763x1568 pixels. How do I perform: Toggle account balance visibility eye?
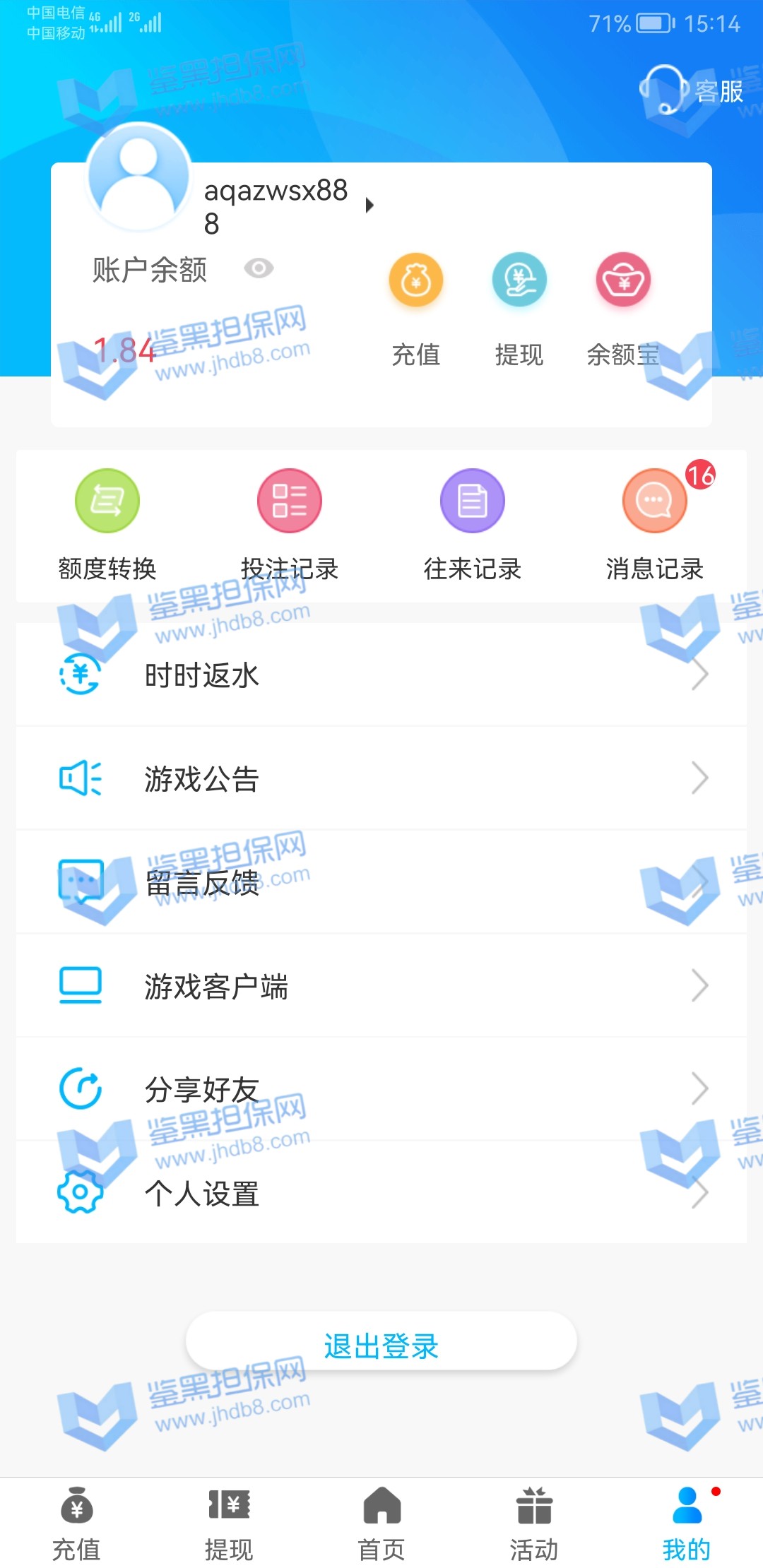[x=259, y=268]
